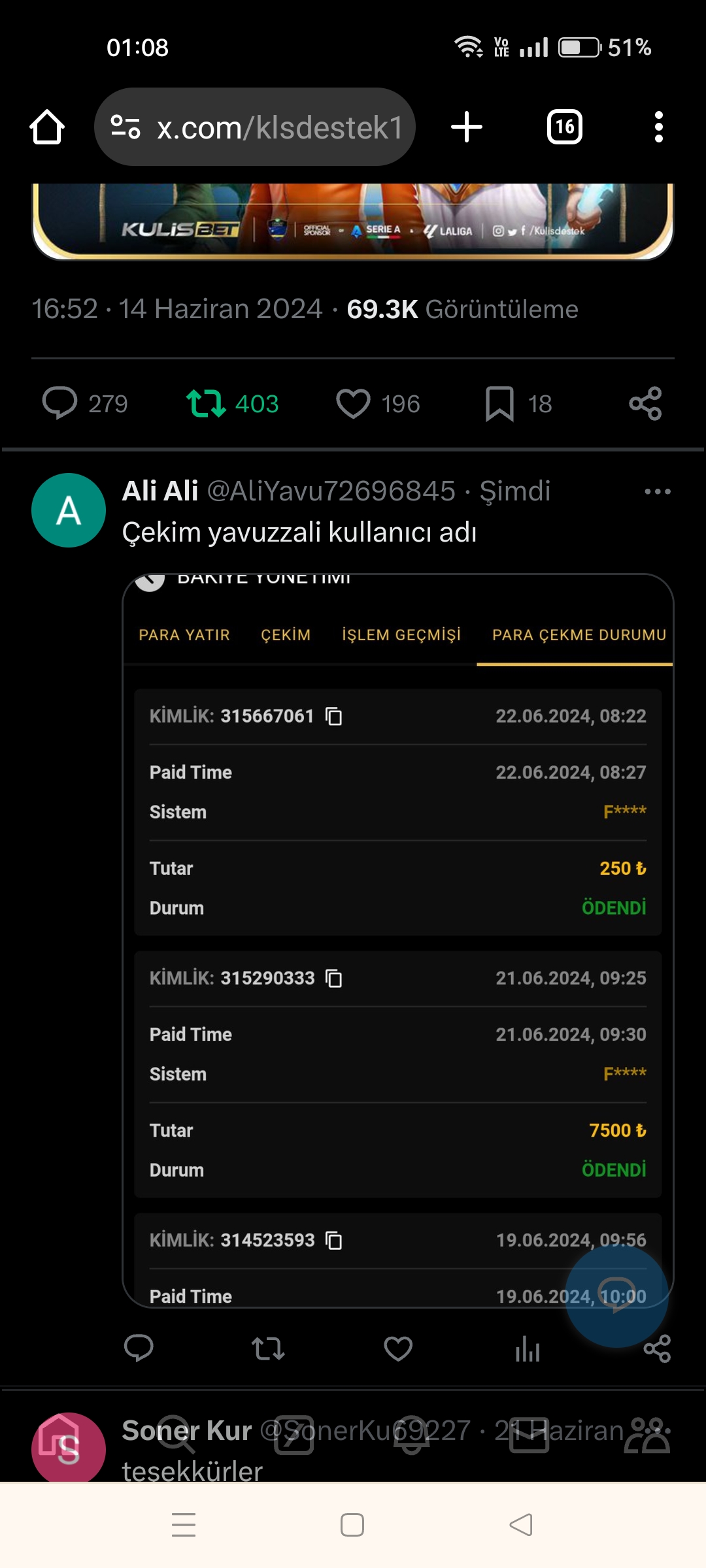Open the browser overflow menu
Screen dimensions: 706x1568
point(659,127)
